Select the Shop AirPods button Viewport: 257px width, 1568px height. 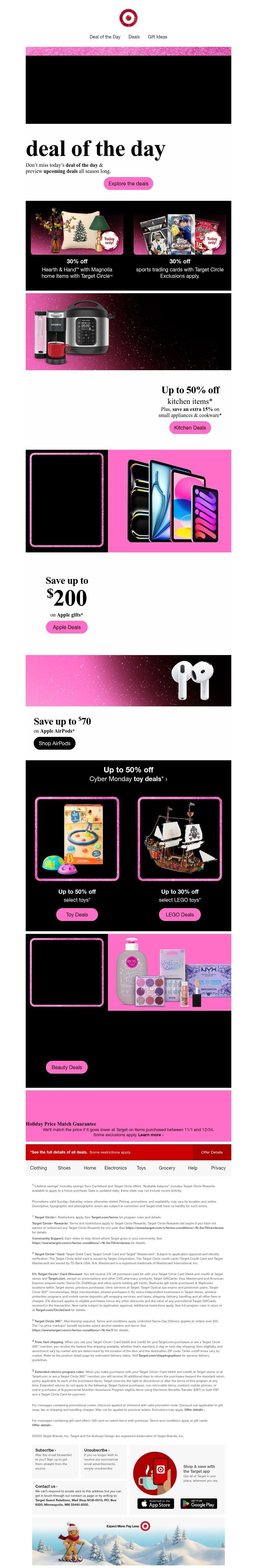coord(54,743)
